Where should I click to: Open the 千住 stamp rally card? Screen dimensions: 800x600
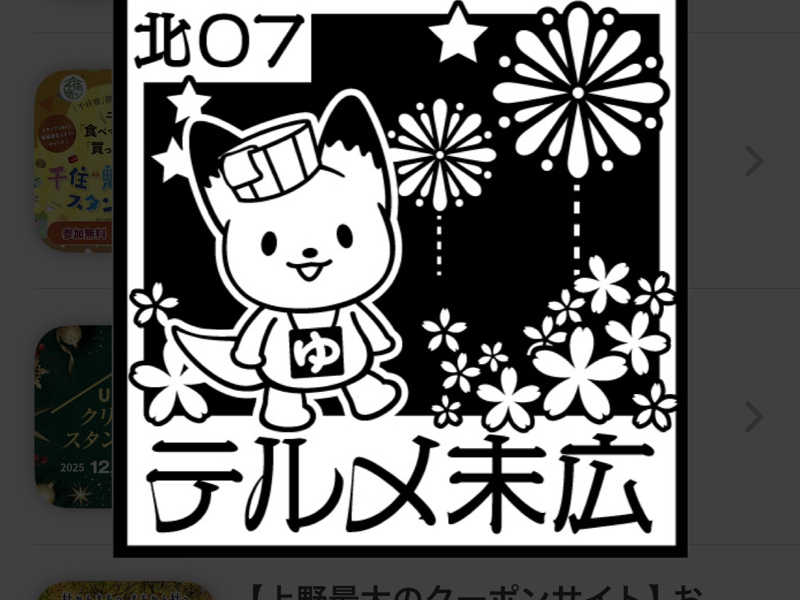pyautogui.click(x=74, y=160)
